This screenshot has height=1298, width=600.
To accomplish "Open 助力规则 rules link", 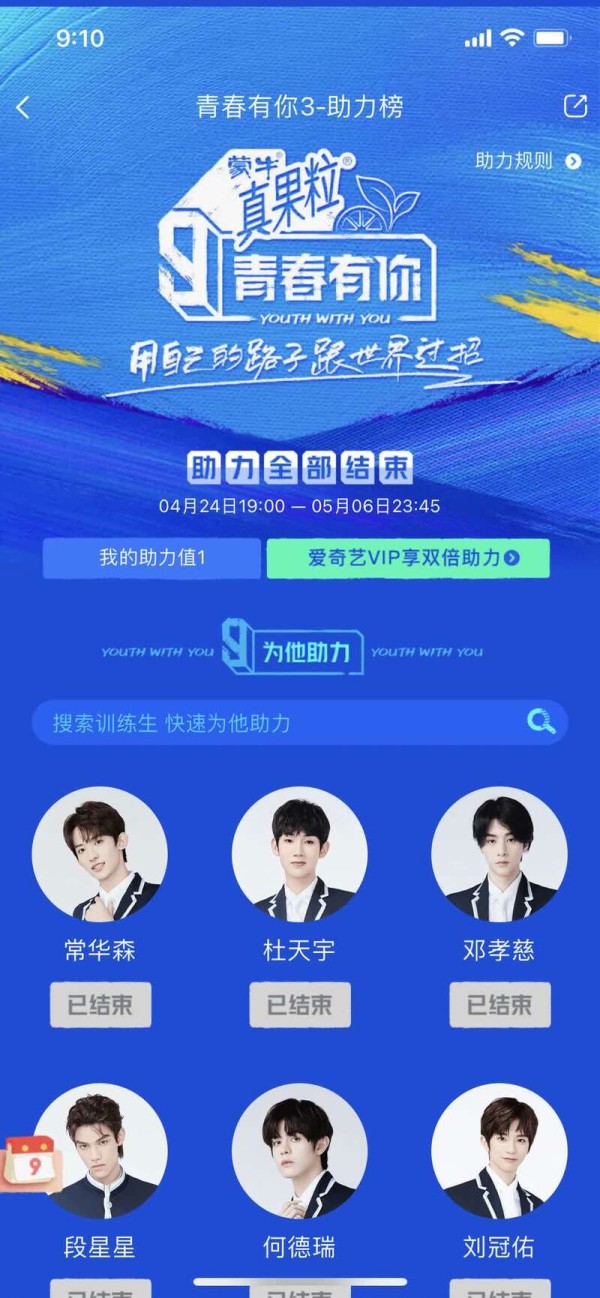I will pos(527,161).
